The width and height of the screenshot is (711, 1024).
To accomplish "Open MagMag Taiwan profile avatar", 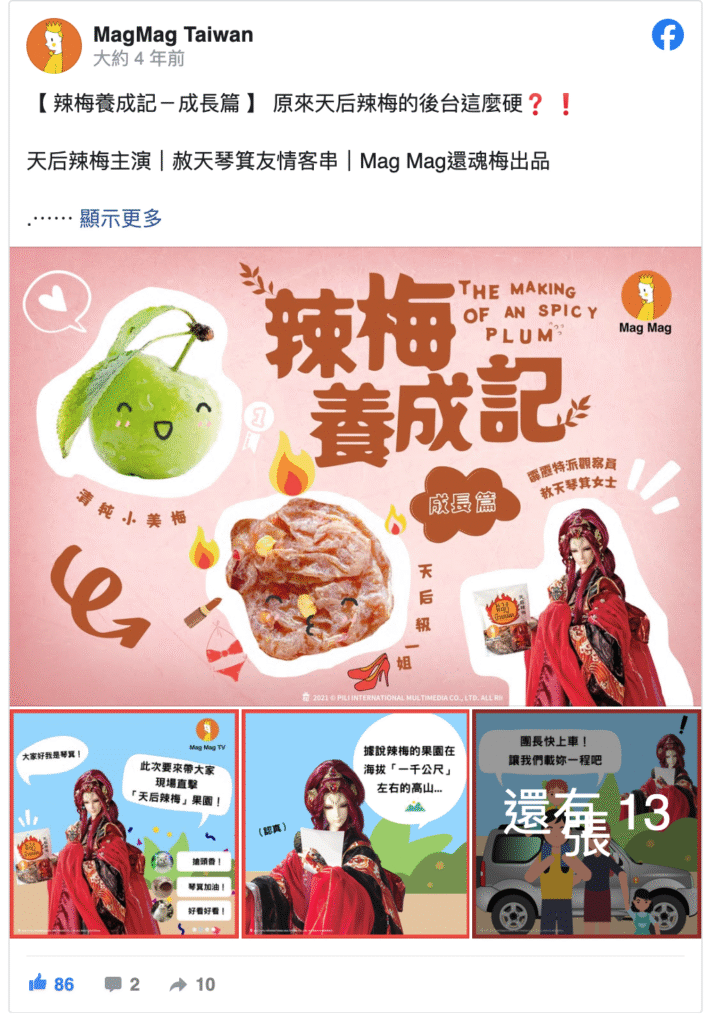I will [54, 46].
